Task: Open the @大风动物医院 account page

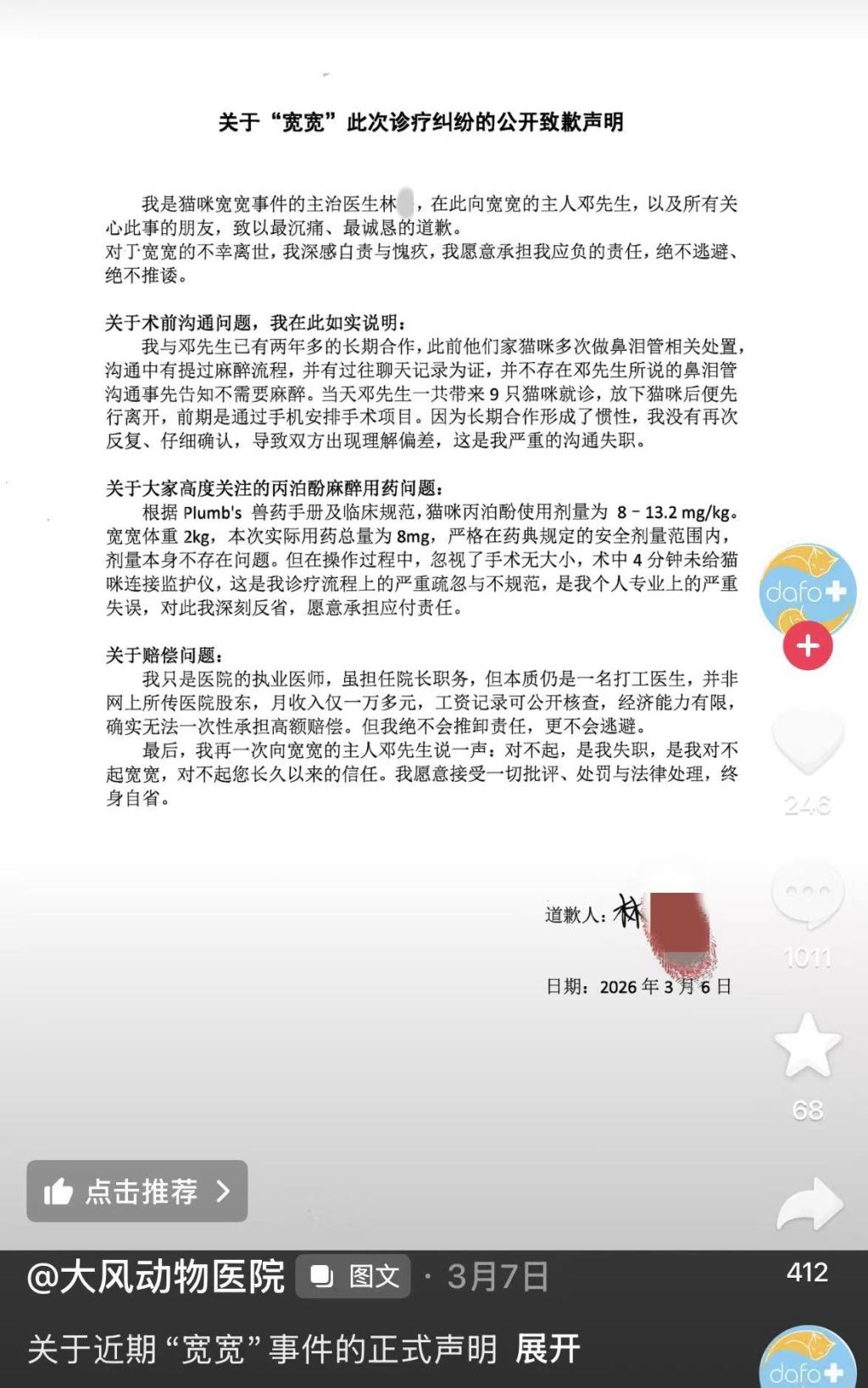Action: 156,1277
